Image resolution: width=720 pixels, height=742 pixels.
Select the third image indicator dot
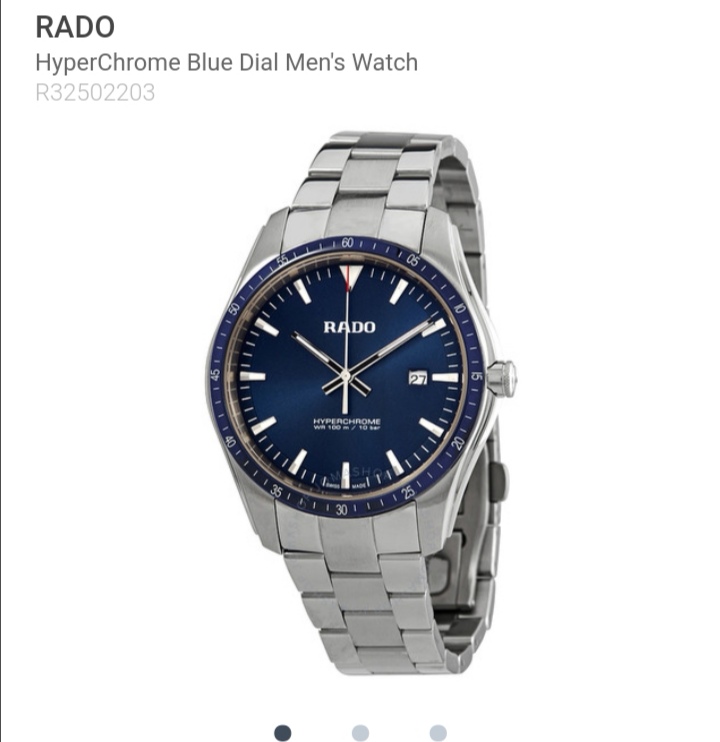click(x=438, y=733)
